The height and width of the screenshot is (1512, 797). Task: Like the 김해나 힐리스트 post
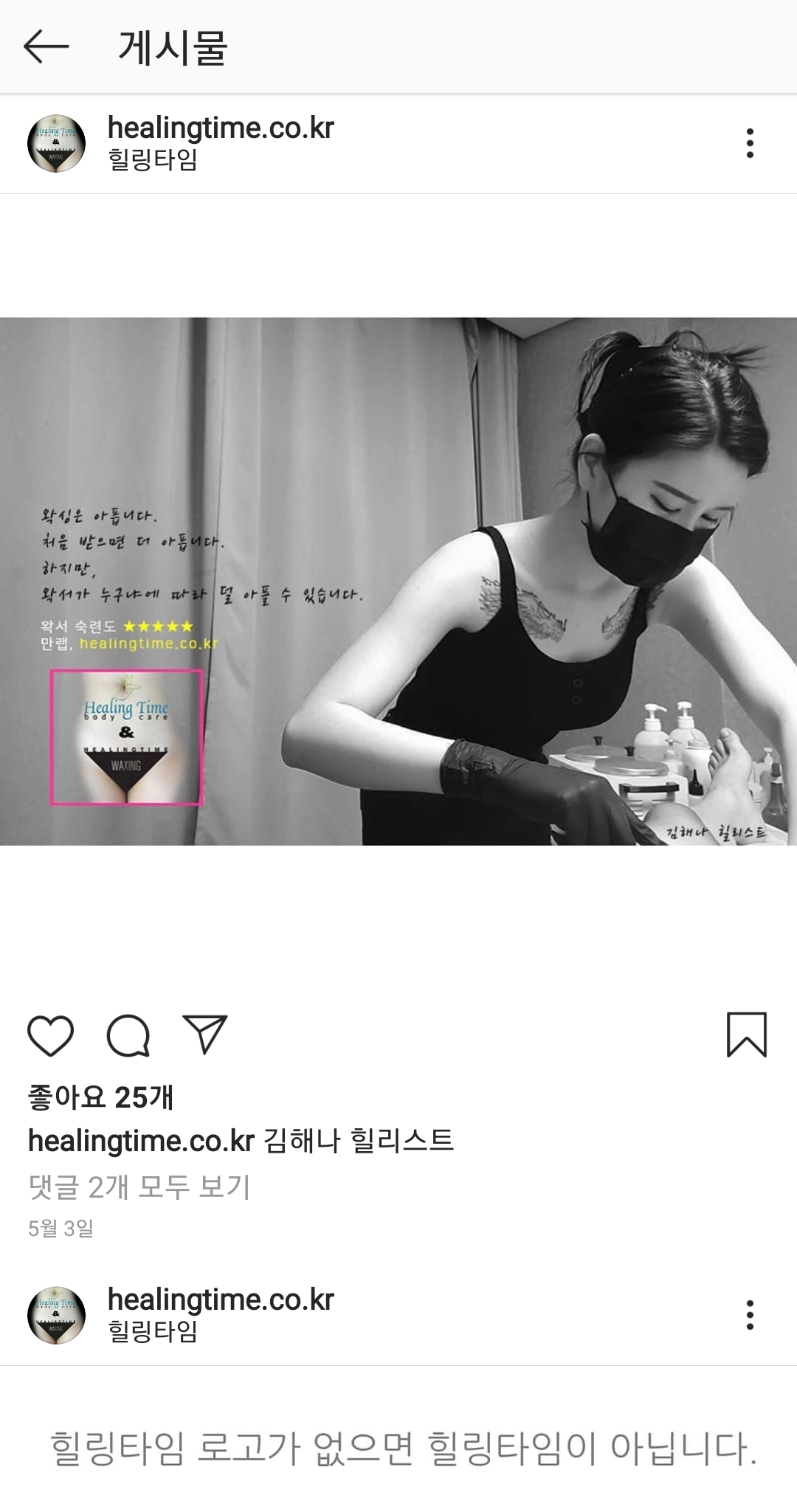point(50,1035)
